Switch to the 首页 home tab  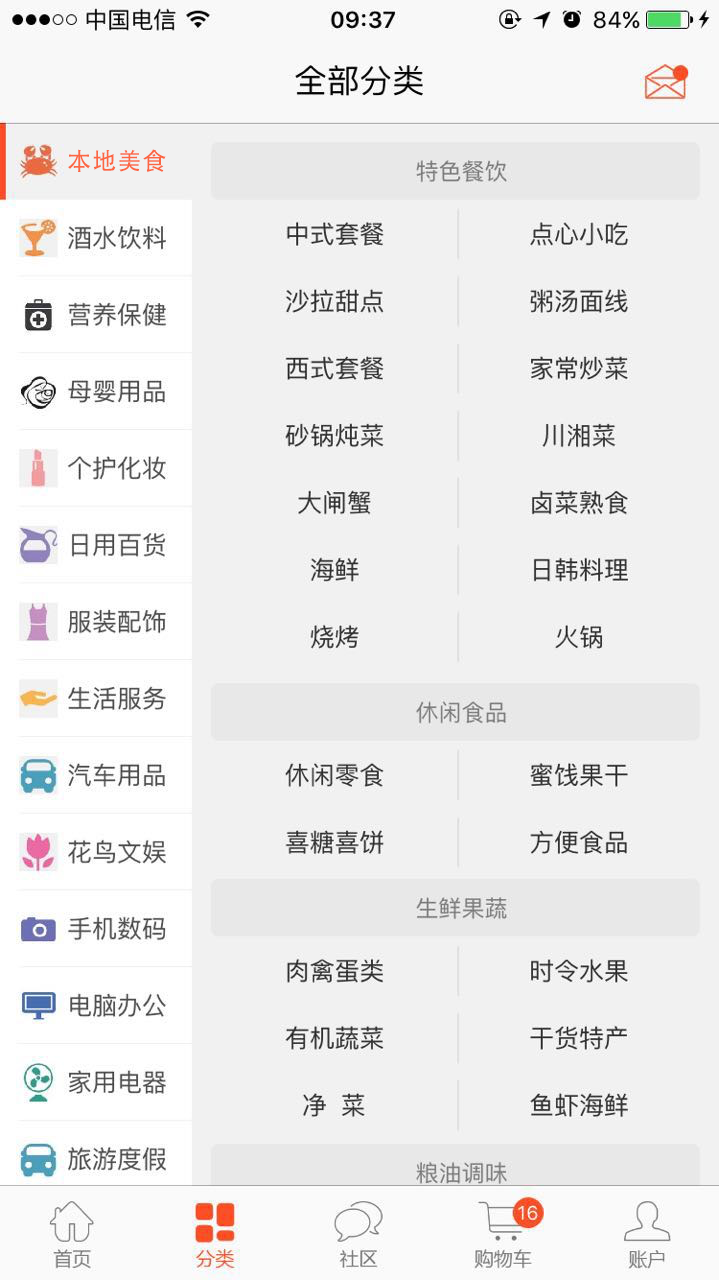[72, 1234]
